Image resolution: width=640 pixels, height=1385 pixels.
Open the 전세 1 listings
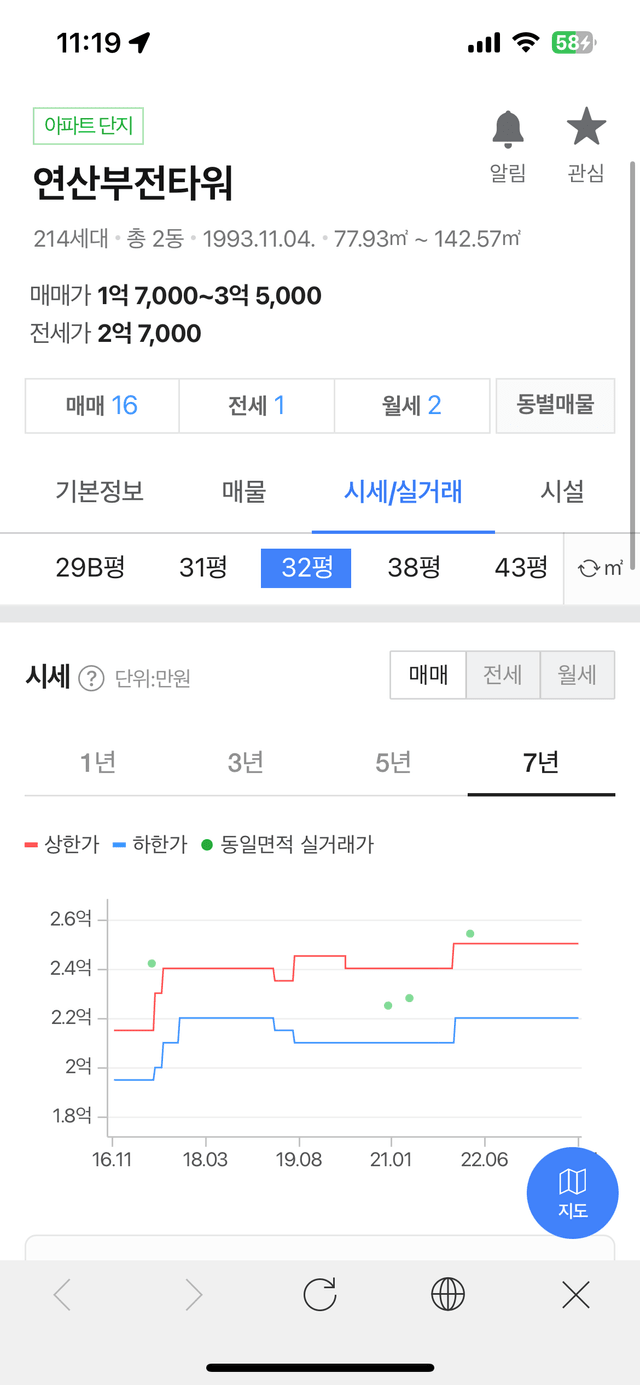point(256,405)
